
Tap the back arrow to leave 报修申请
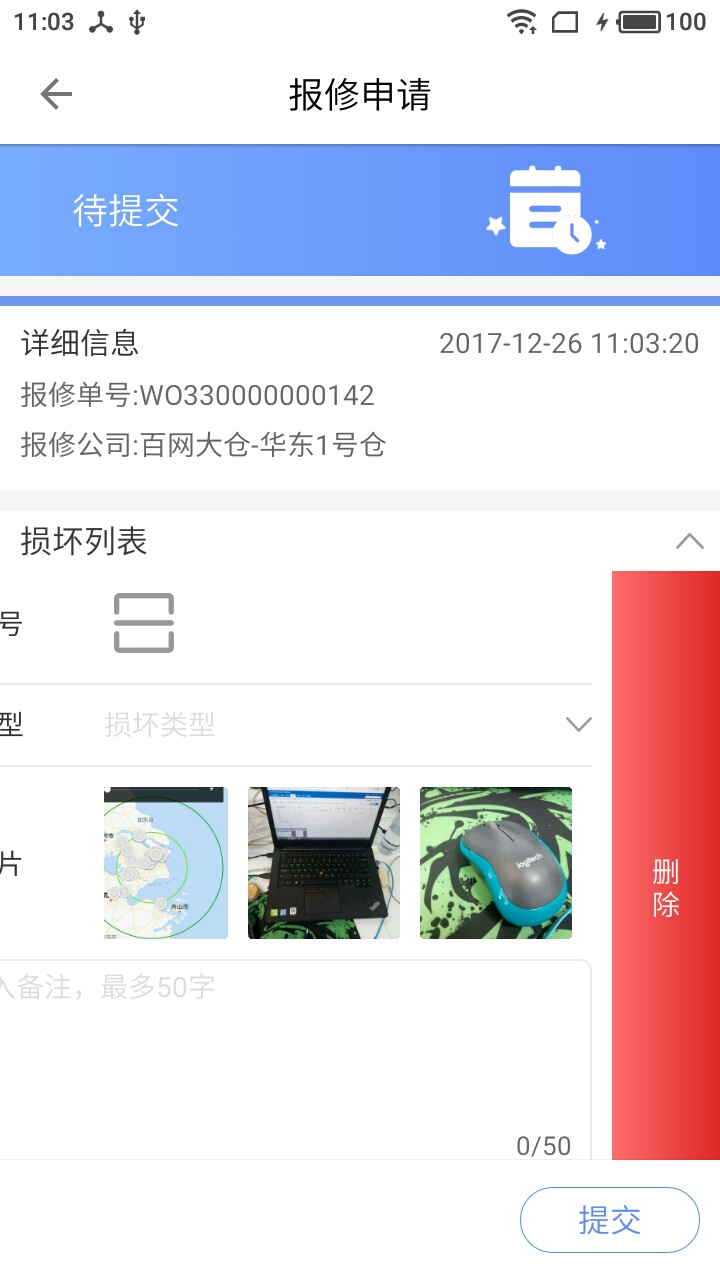pos(55,94)
